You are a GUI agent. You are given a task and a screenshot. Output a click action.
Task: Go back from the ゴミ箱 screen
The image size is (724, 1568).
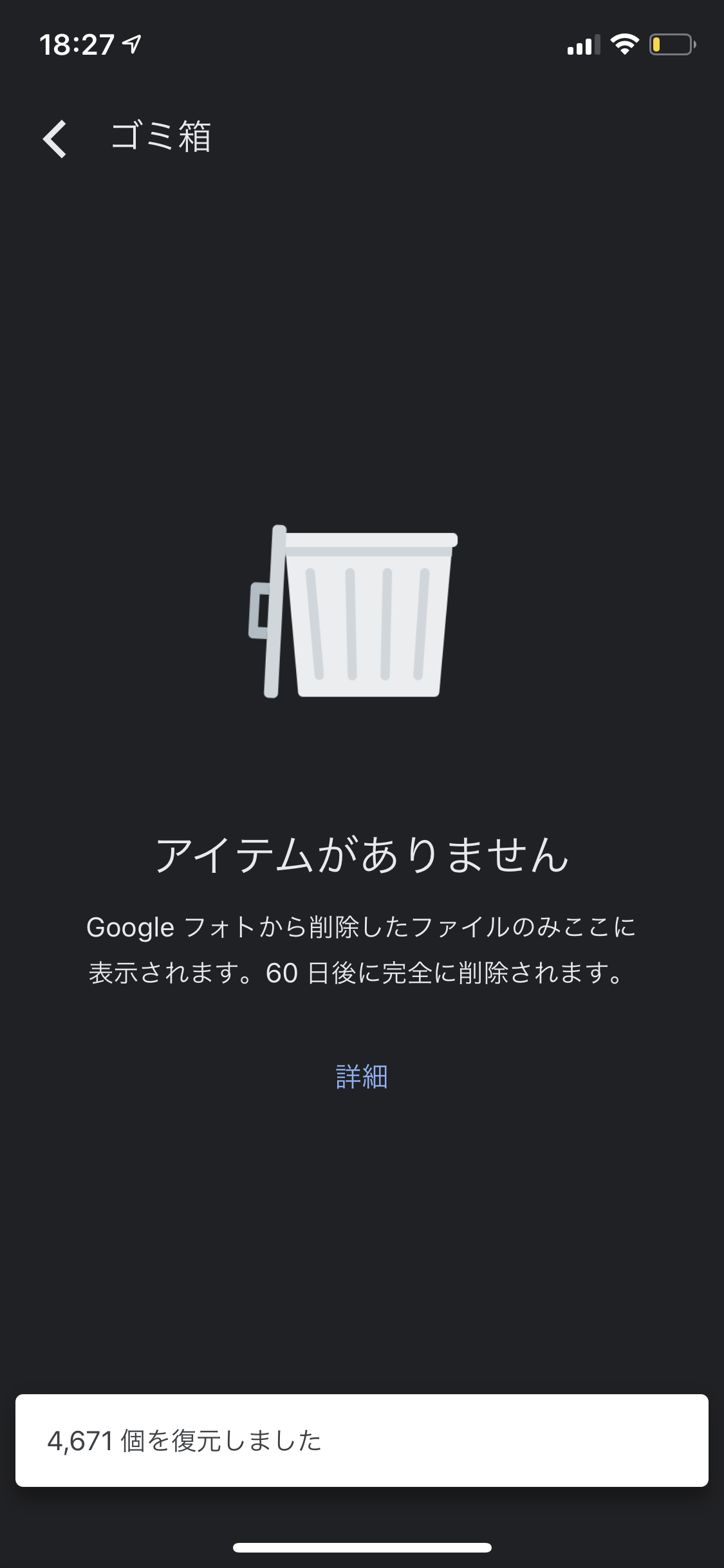pos(55,138)
